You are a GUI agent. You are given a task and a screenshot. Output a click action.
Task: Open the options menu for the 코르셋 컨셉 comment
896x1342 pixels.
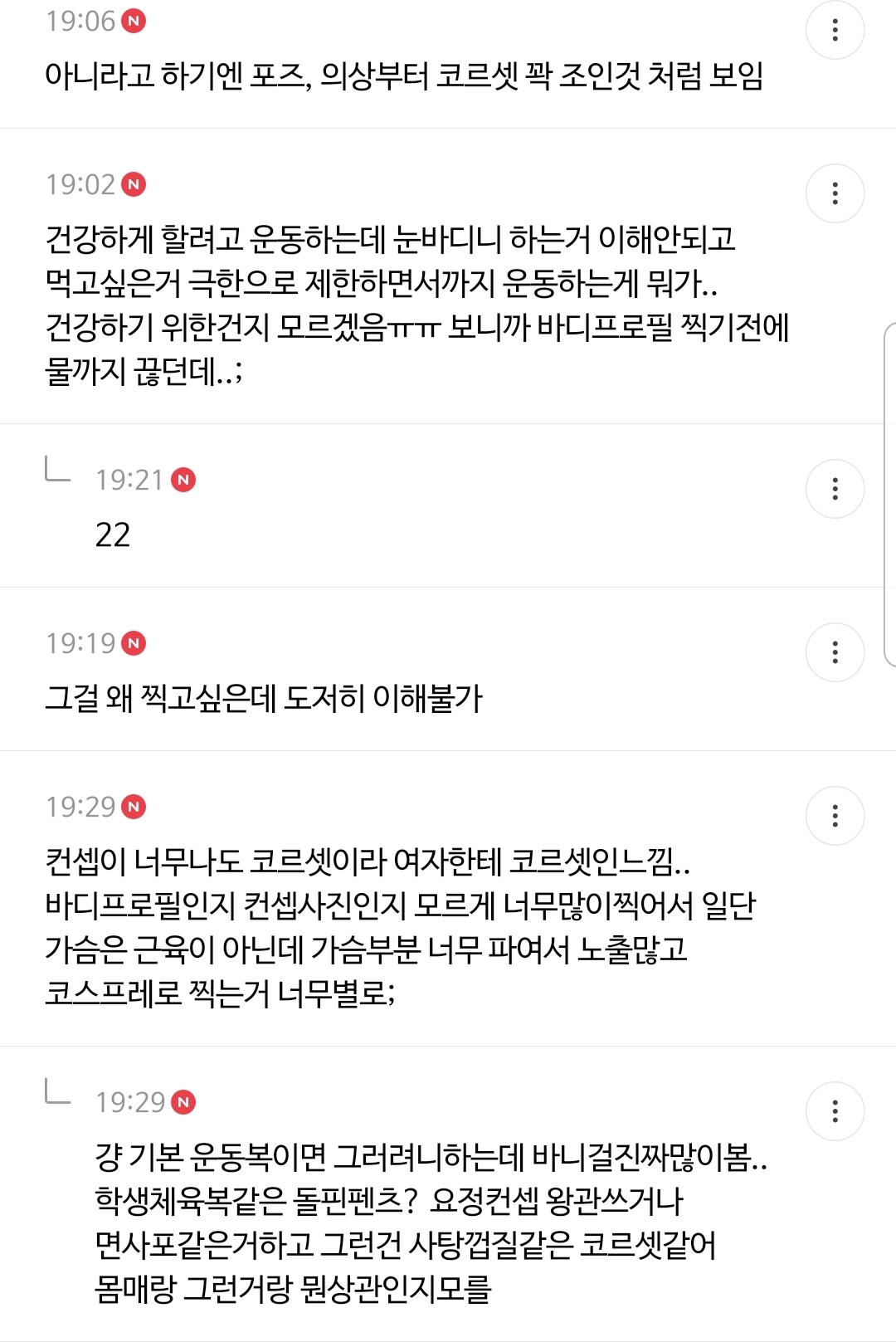pyautogui.click(x=835, y=816)
